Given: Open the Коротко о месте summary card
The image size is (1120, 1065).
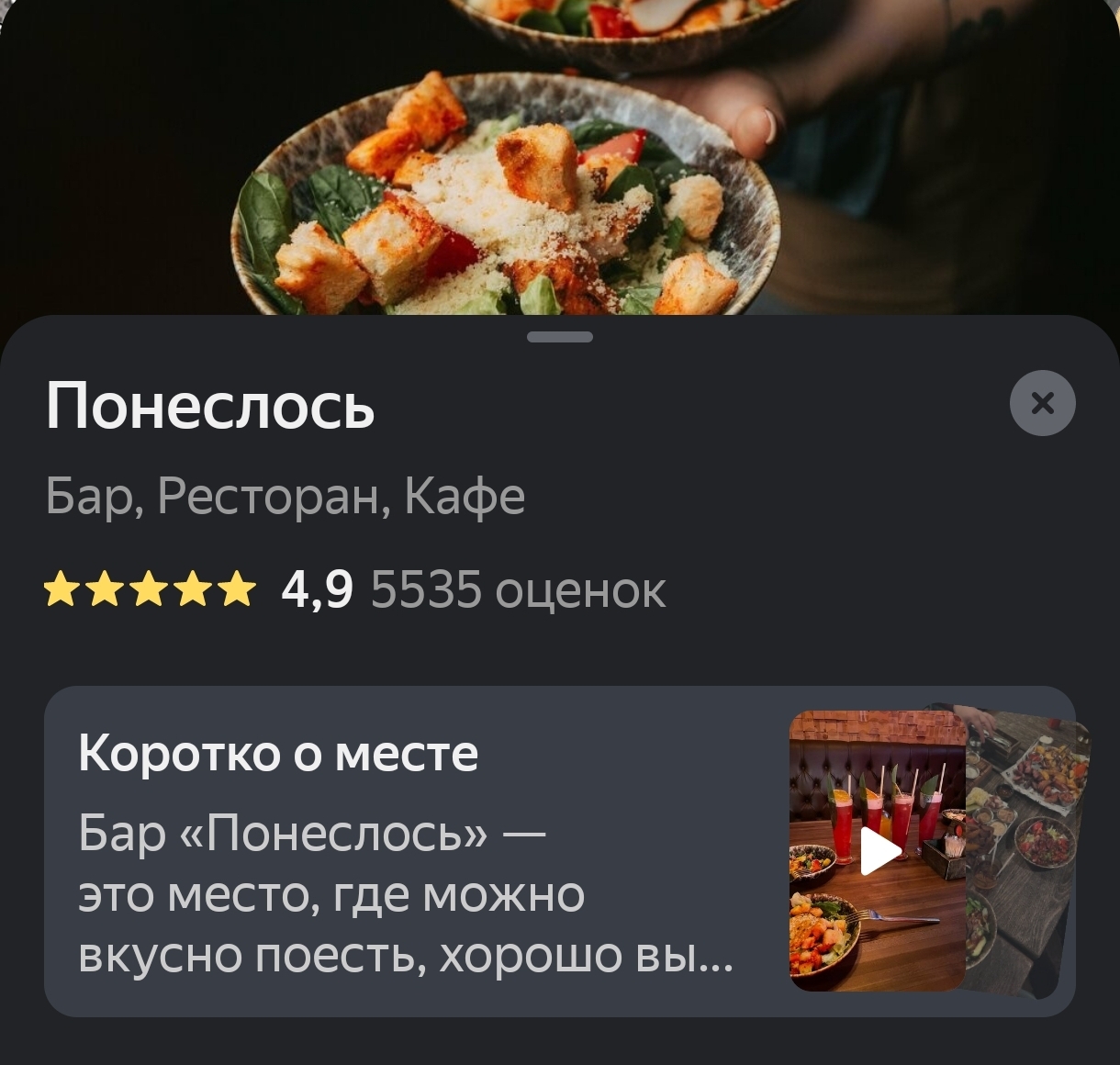Looking at the screenshot, I should tap(404, 849).
